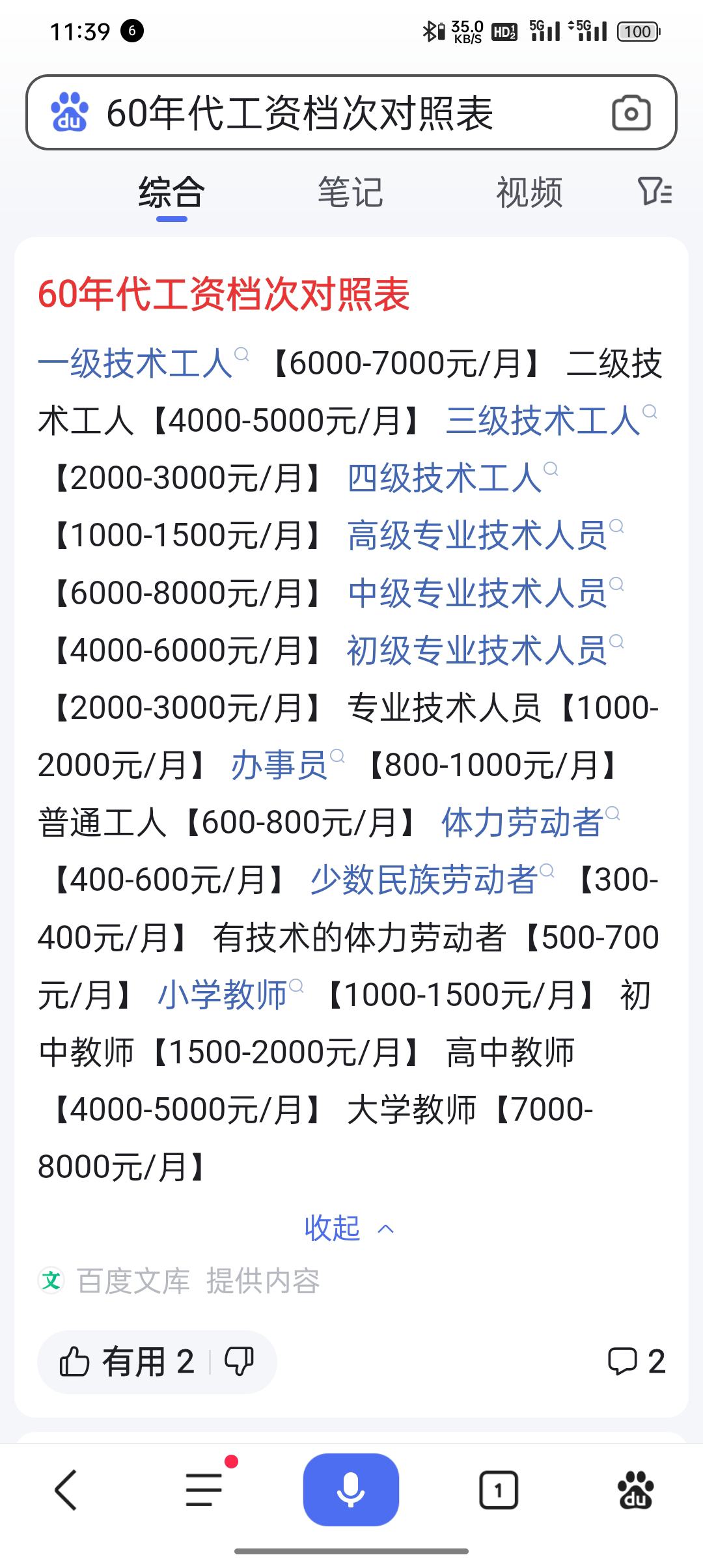The width and height of the screenshot is (703, 1568).
Task: Select the 综合 tab
Action: [172, 192]
